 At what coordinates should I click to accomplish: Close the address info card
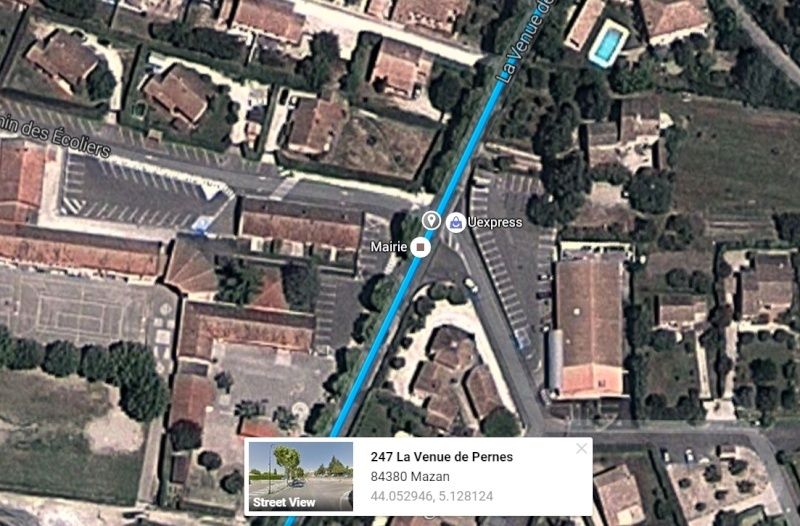pos(582,449)
